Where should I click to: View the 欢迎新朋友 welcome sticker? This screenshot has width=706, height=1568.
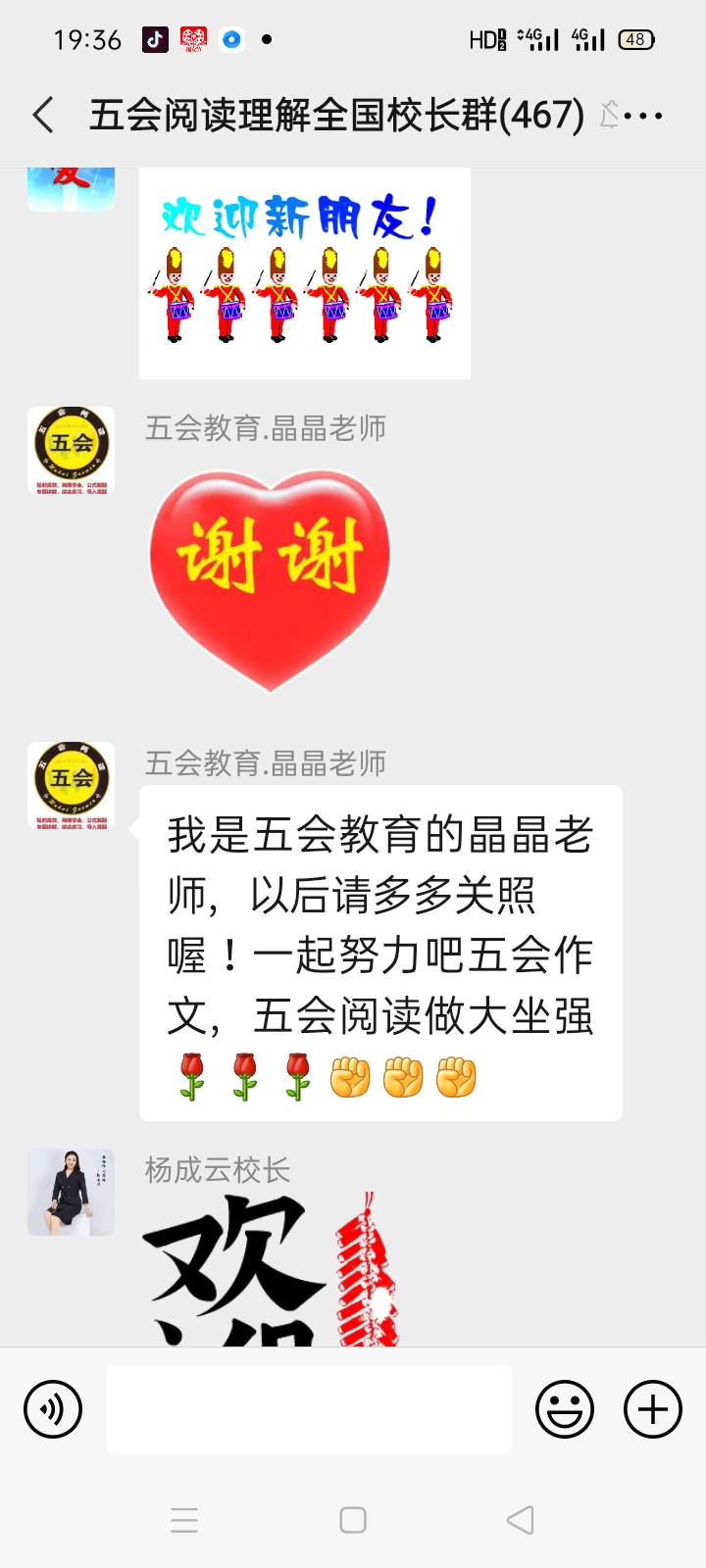pyautogui.click(x=304, y=272)
